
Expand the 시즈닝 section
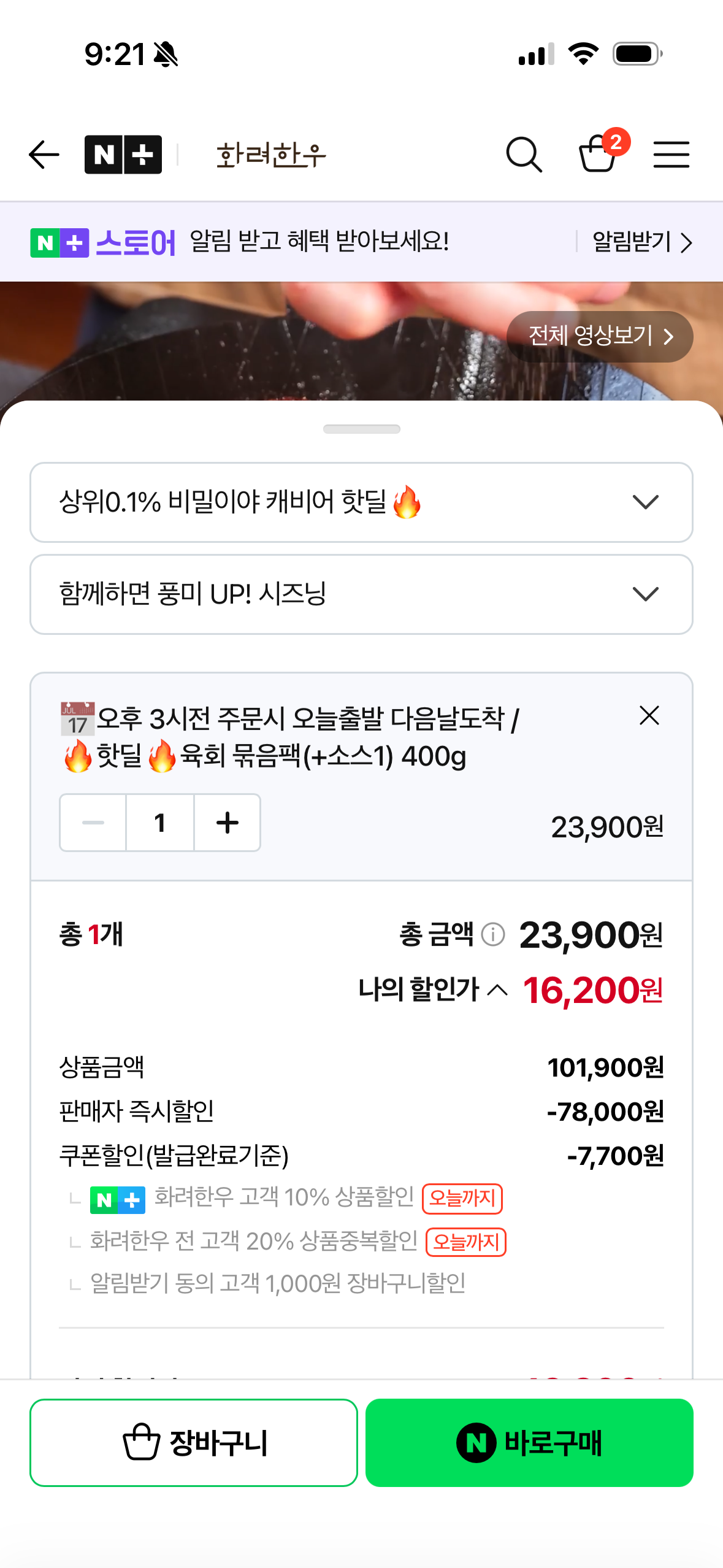362,593
